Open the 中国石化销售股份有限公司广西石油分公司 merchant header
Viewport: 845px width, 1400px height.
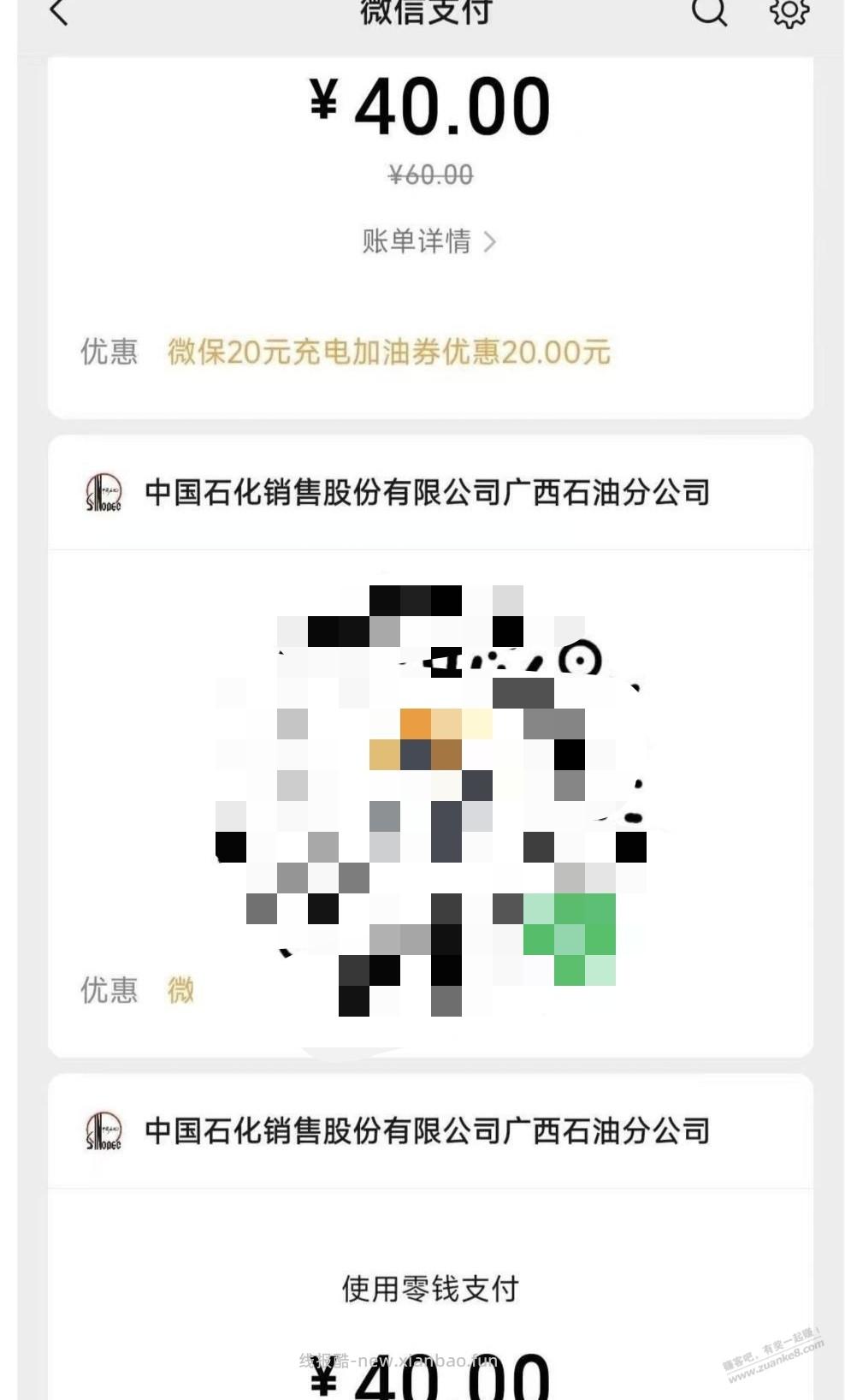[428, 489]
